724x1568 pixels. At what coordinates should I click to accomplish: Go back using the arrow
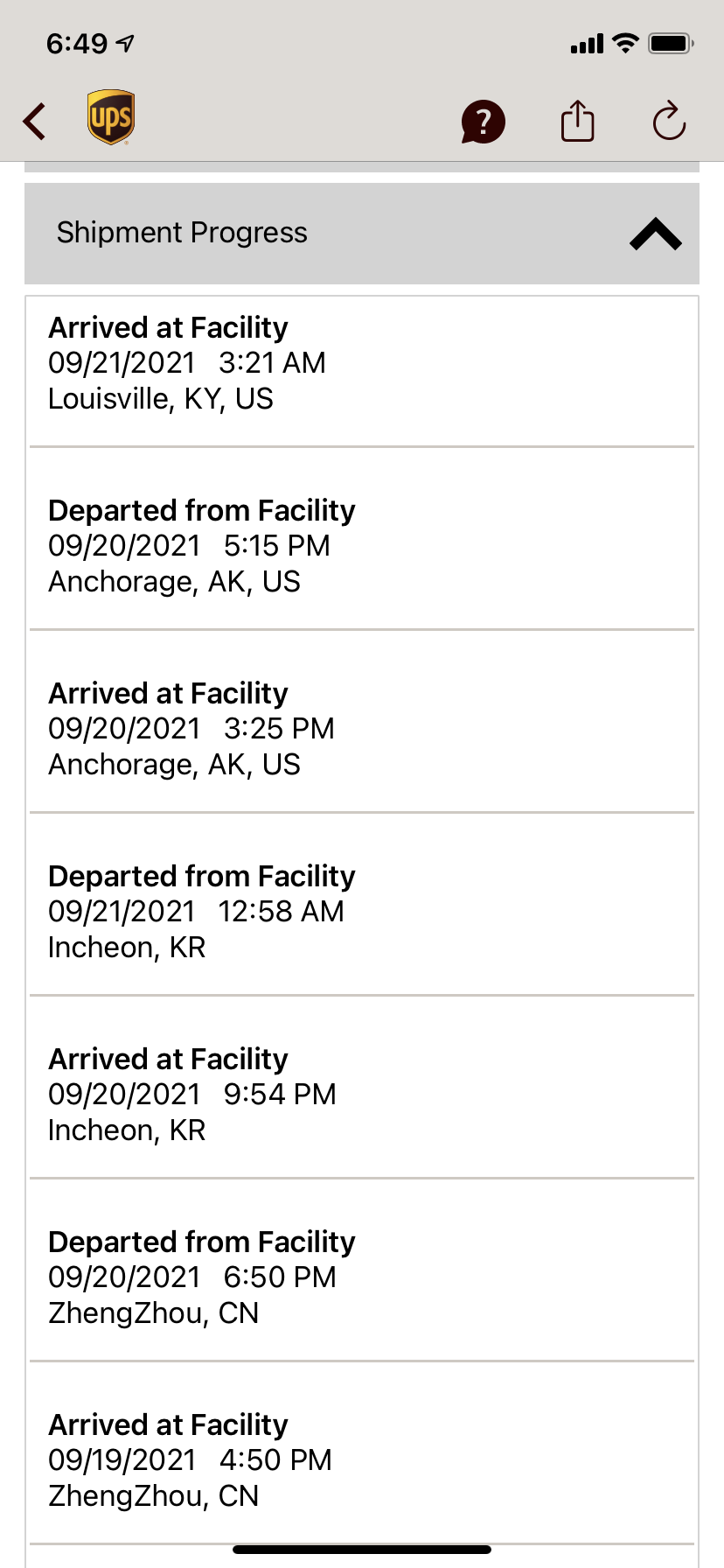(x=35, y=121)
